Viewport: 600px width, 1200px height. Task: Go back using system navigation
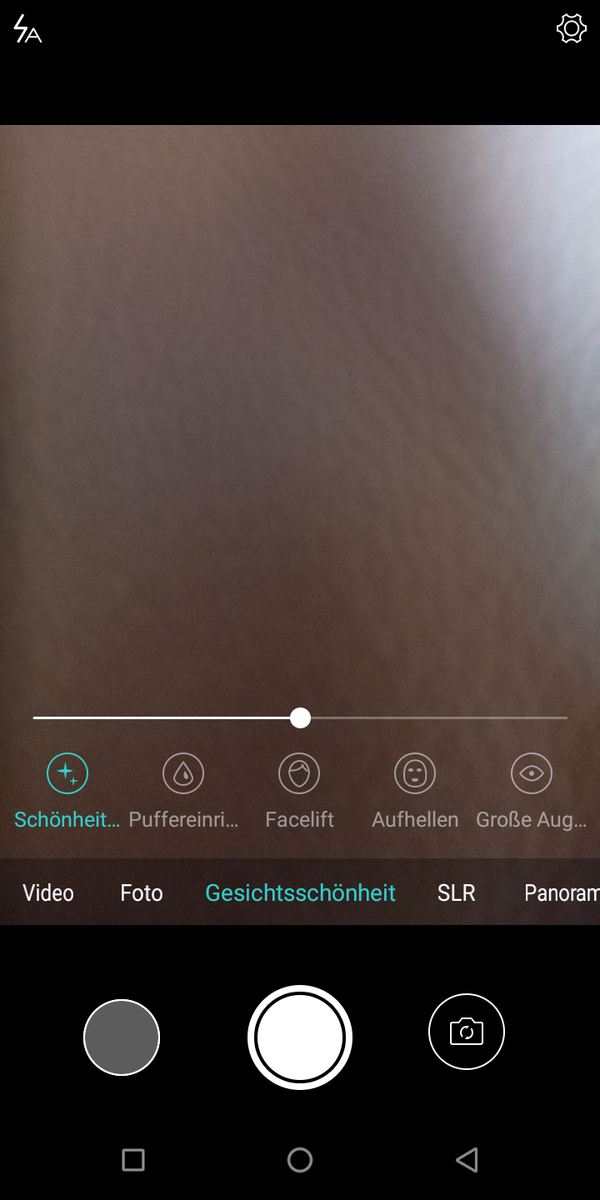tap(466, 1160)
